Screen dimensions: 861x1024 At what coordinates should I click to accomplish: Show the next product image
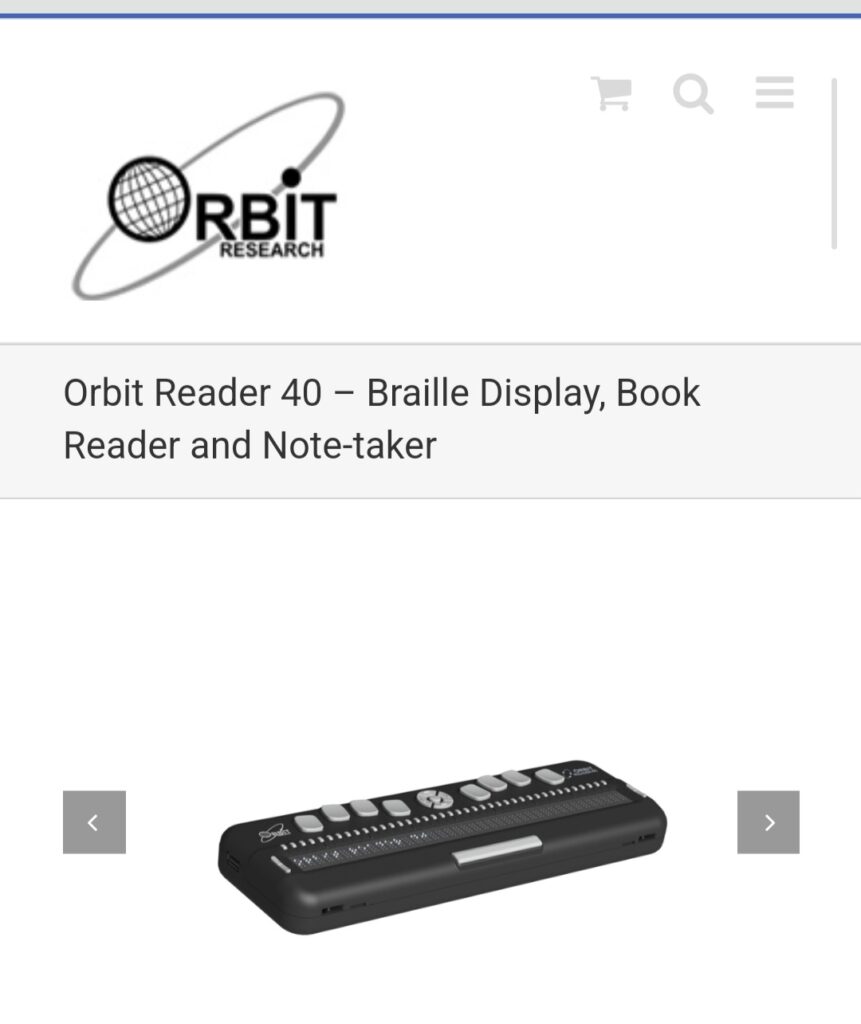tap(768, 822)
